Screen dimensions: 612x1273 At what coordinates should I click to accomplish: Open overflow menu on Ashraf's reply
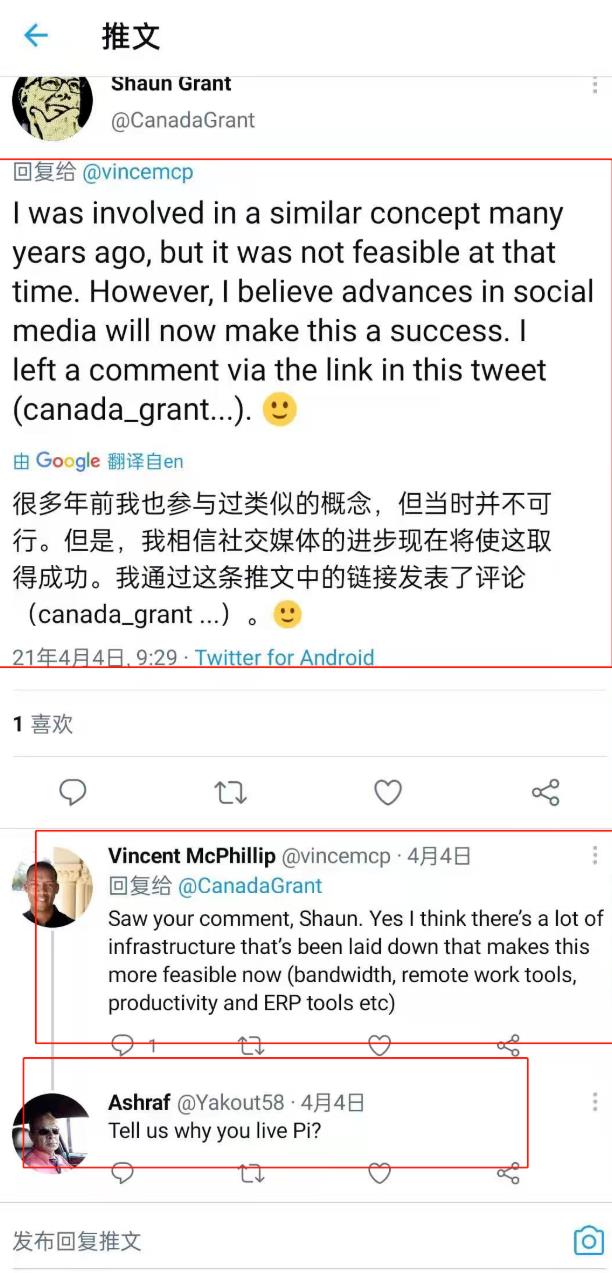[x=595, y=1102]
